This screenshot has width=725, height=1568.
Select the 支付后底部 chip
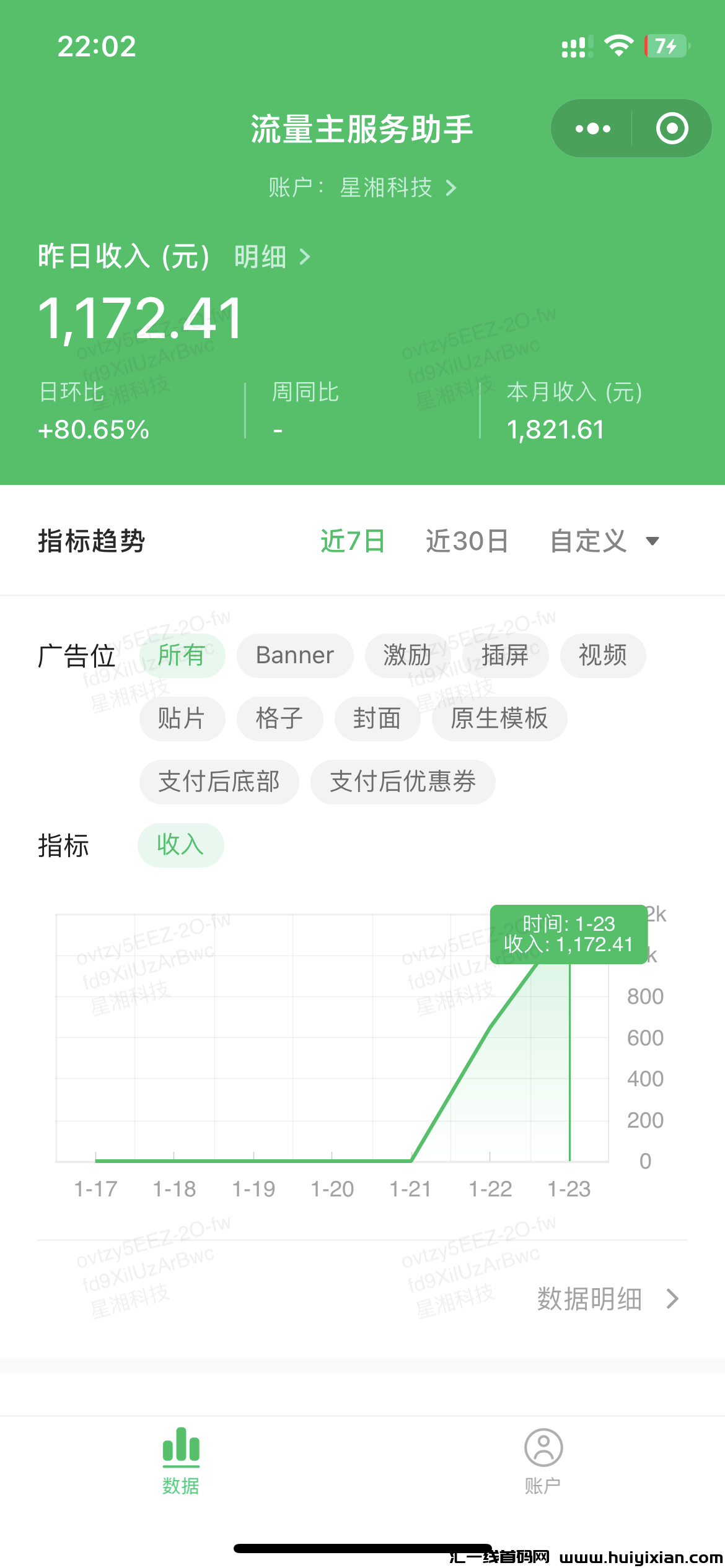[x=219, y=782]
